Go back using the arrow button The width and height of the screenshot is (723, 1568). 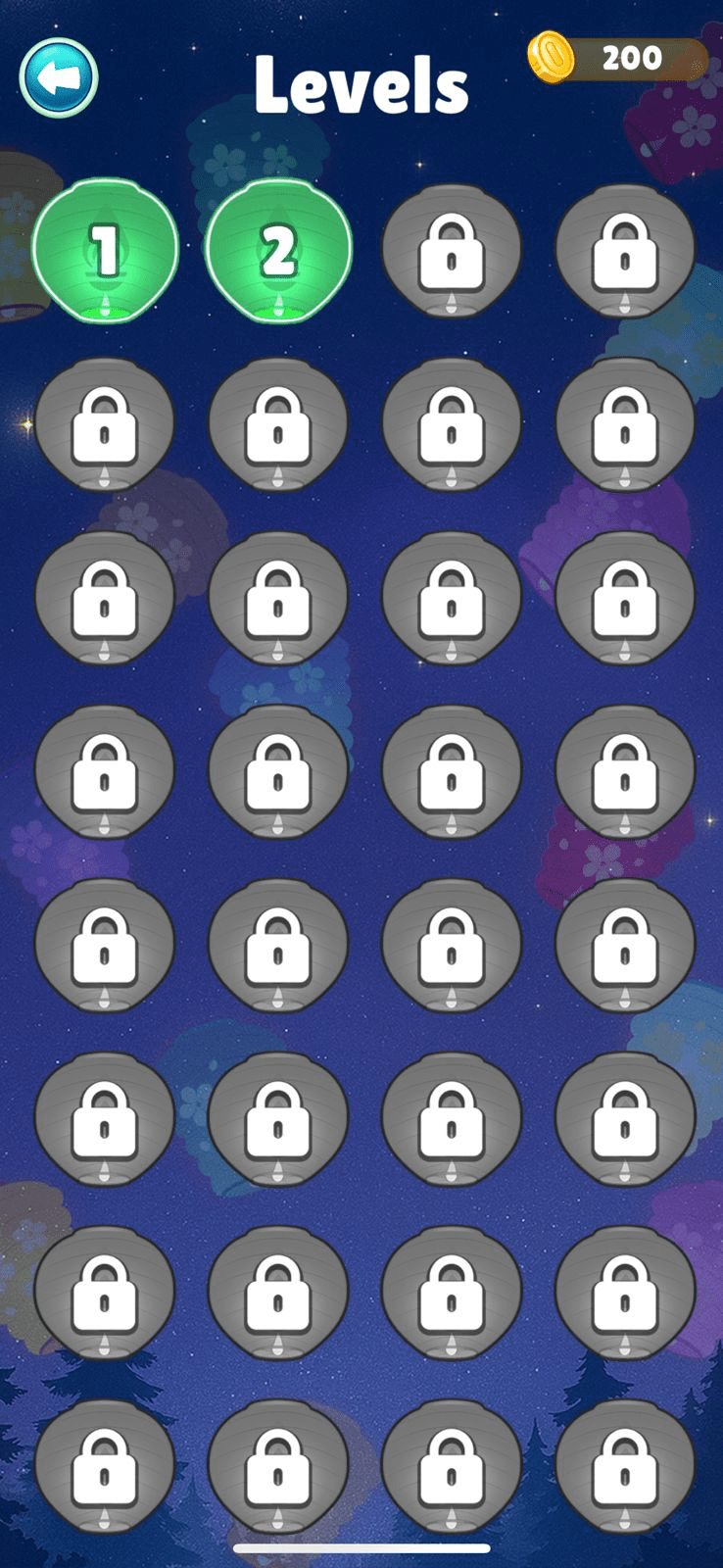(x=59, y=77)
